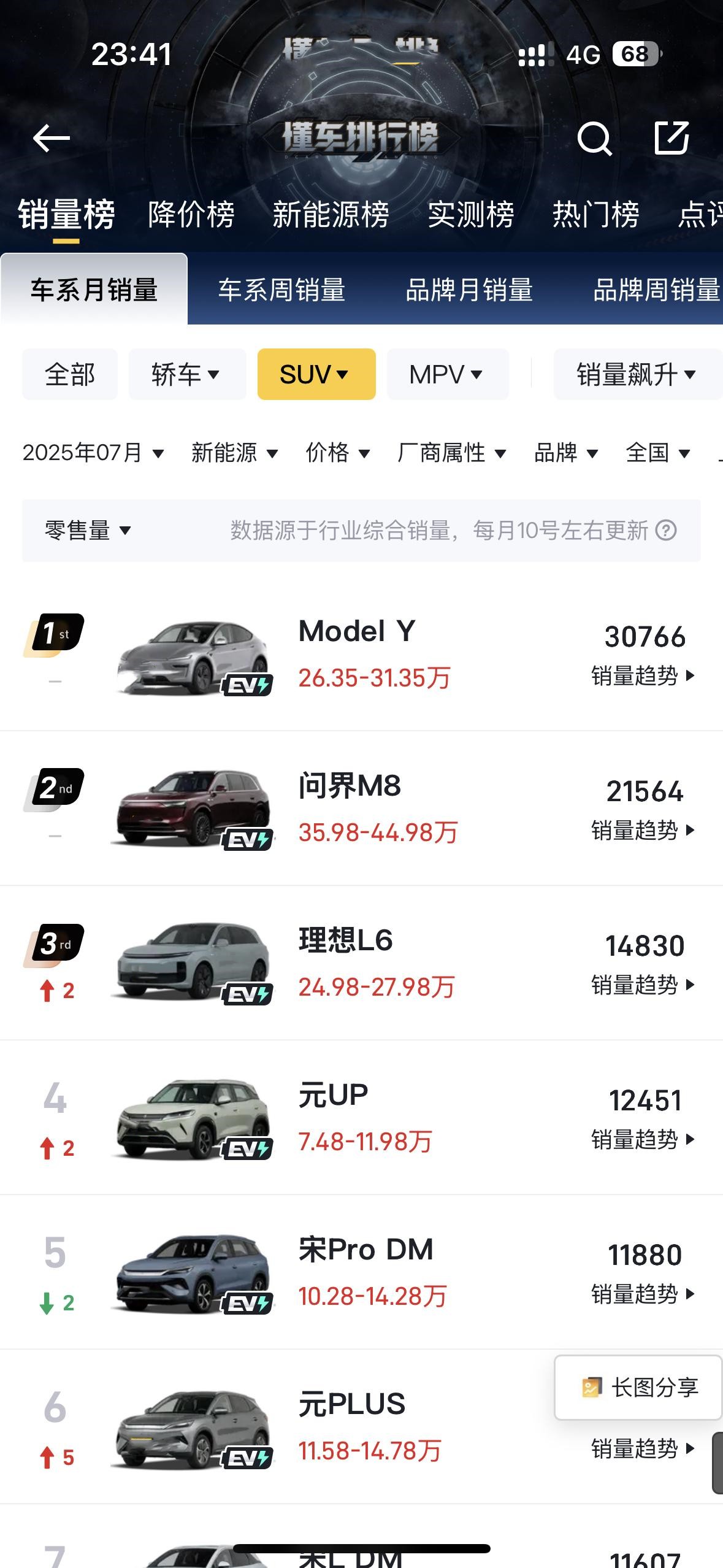Viewport: 723px width, 1568px height.
Task: Open the 零售量 dropdown
Action: coord(88,530)
